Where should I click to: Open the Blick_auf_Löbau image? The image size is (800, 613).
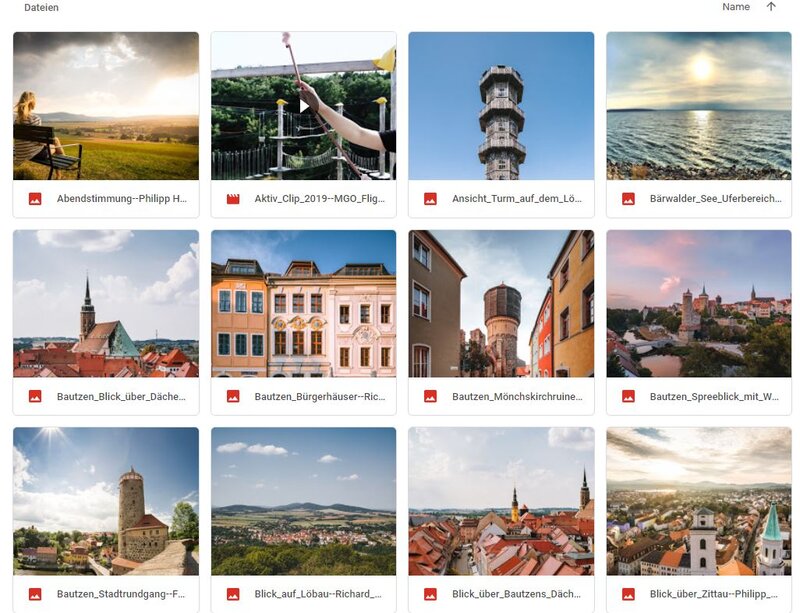[303, 502]
